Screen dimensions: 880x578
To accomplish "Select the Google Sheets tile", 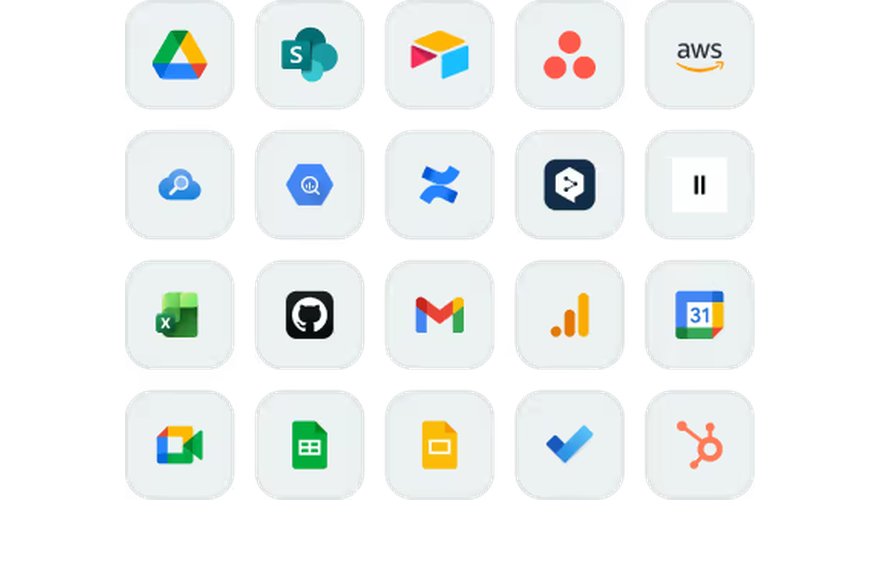I will tap(310, 445).
